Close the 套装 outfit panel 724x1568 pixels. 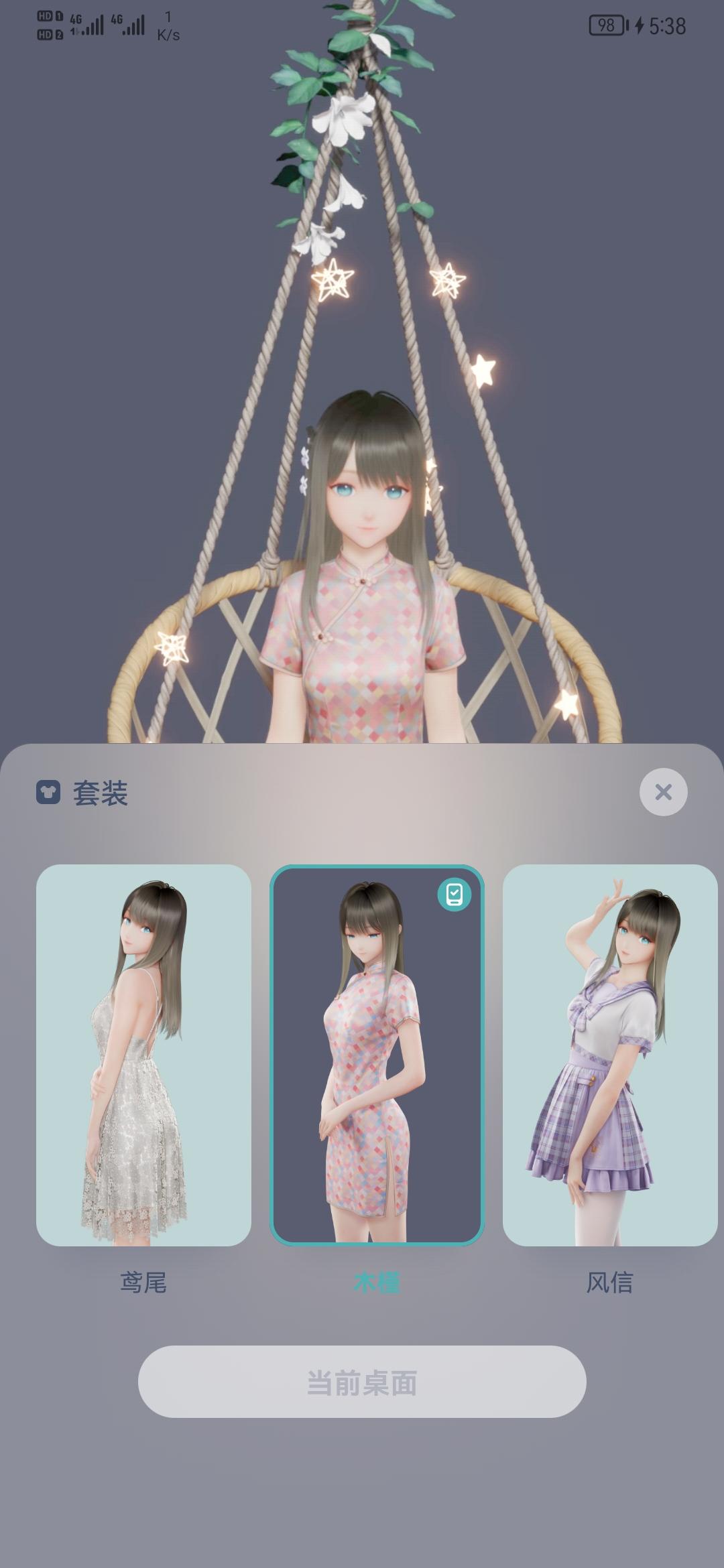coord(663,792)
